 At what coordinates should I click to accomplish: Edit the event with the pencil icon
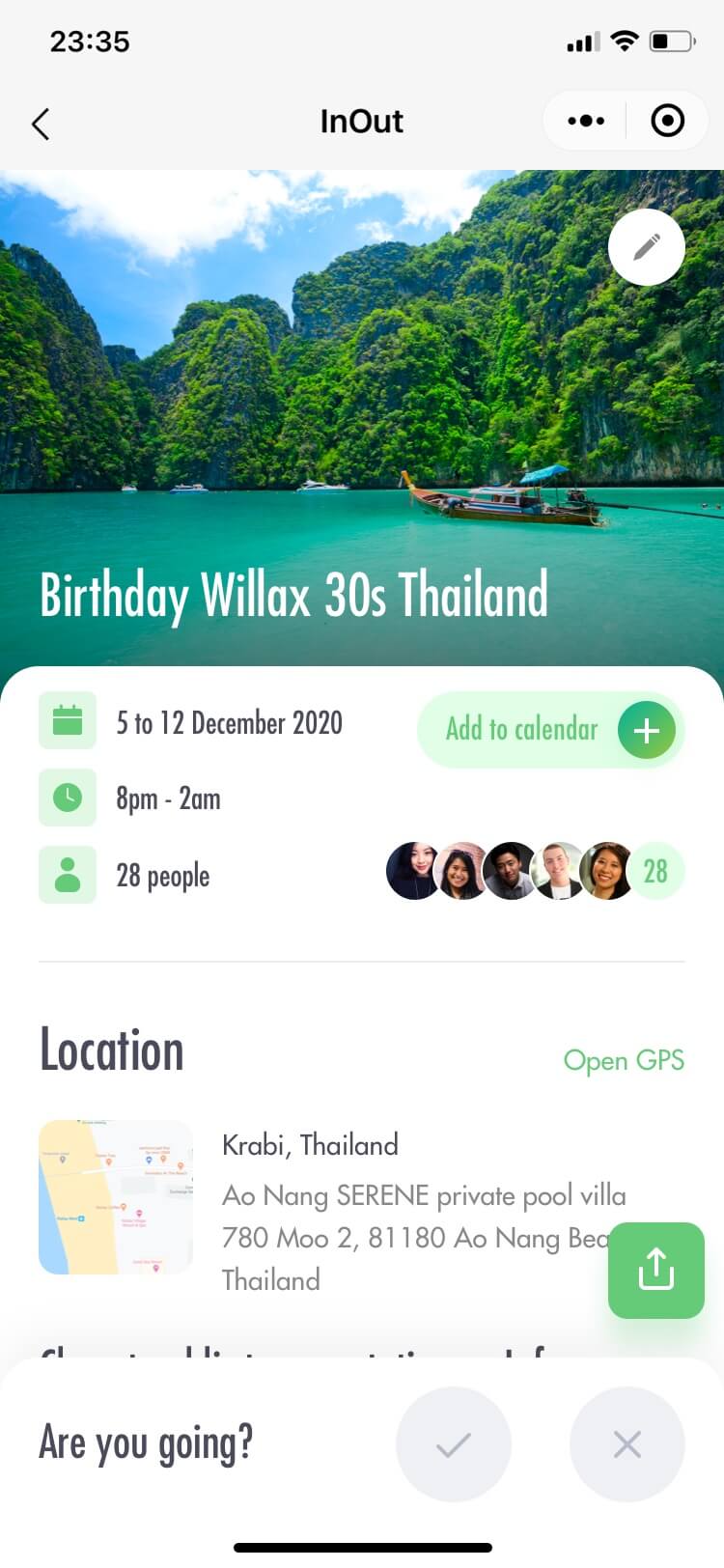[x=646, y=247]
